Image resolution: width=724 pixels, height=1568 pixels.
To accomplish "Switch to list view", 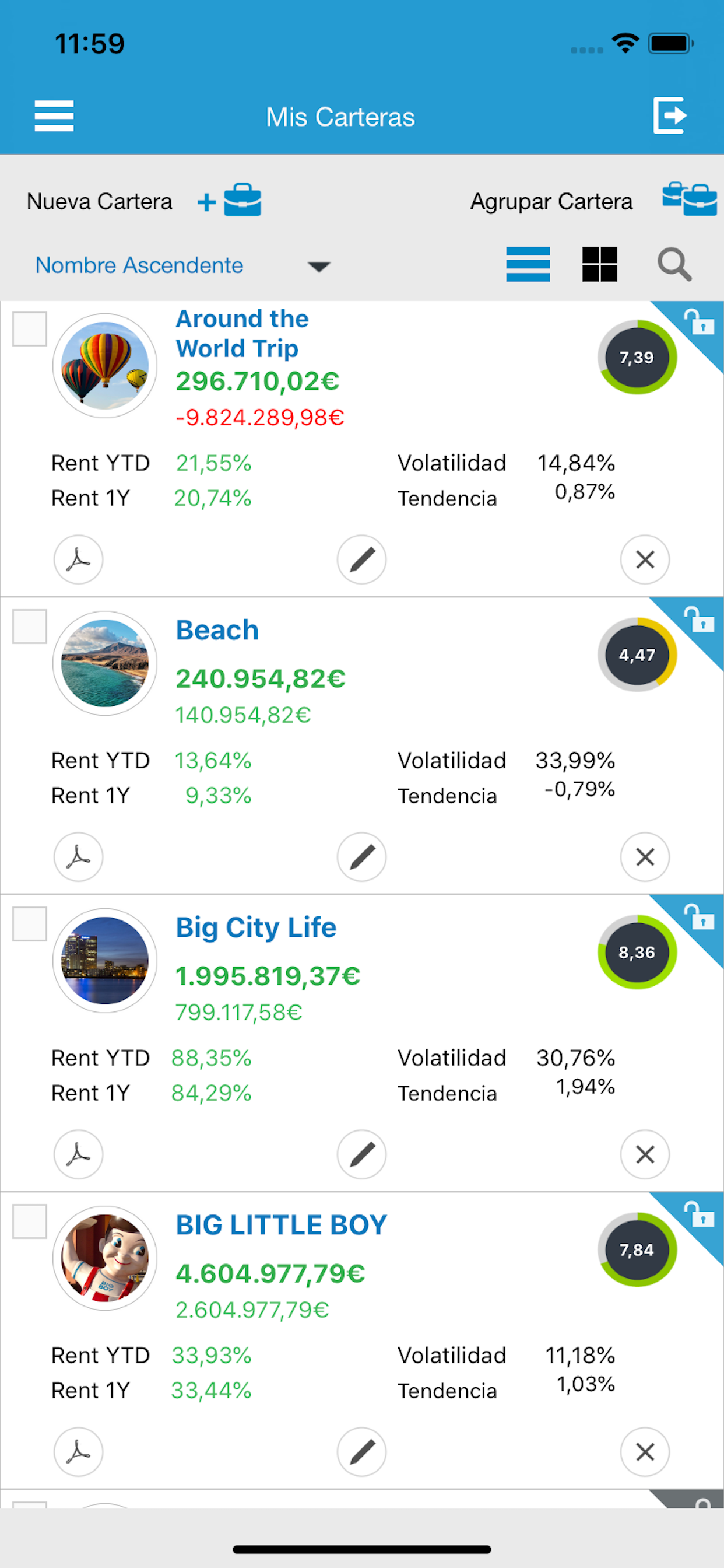I will tap(528, 264).
